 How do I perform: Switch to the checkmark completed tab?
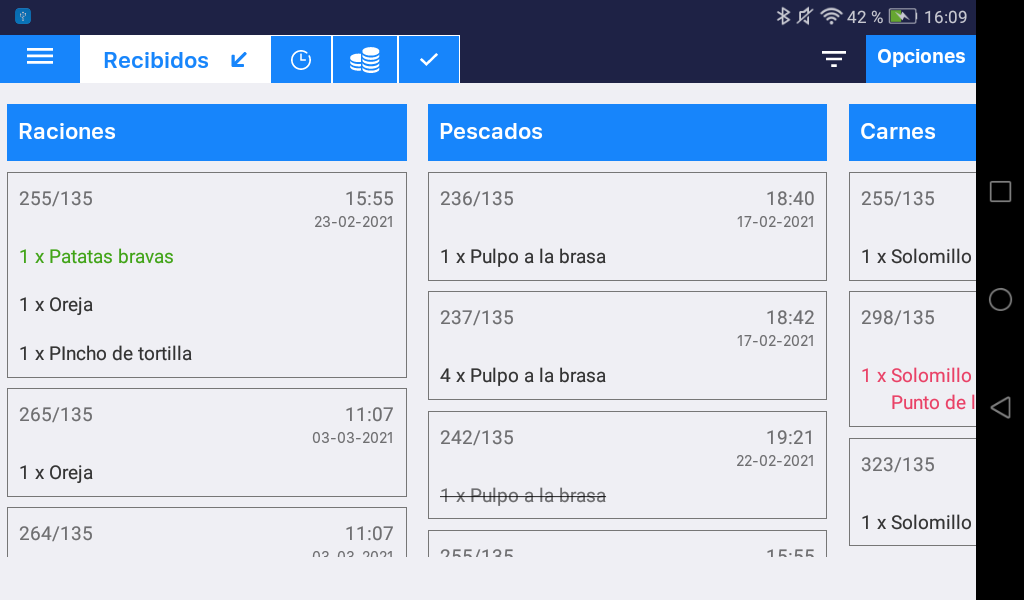(x=429, y=60)
